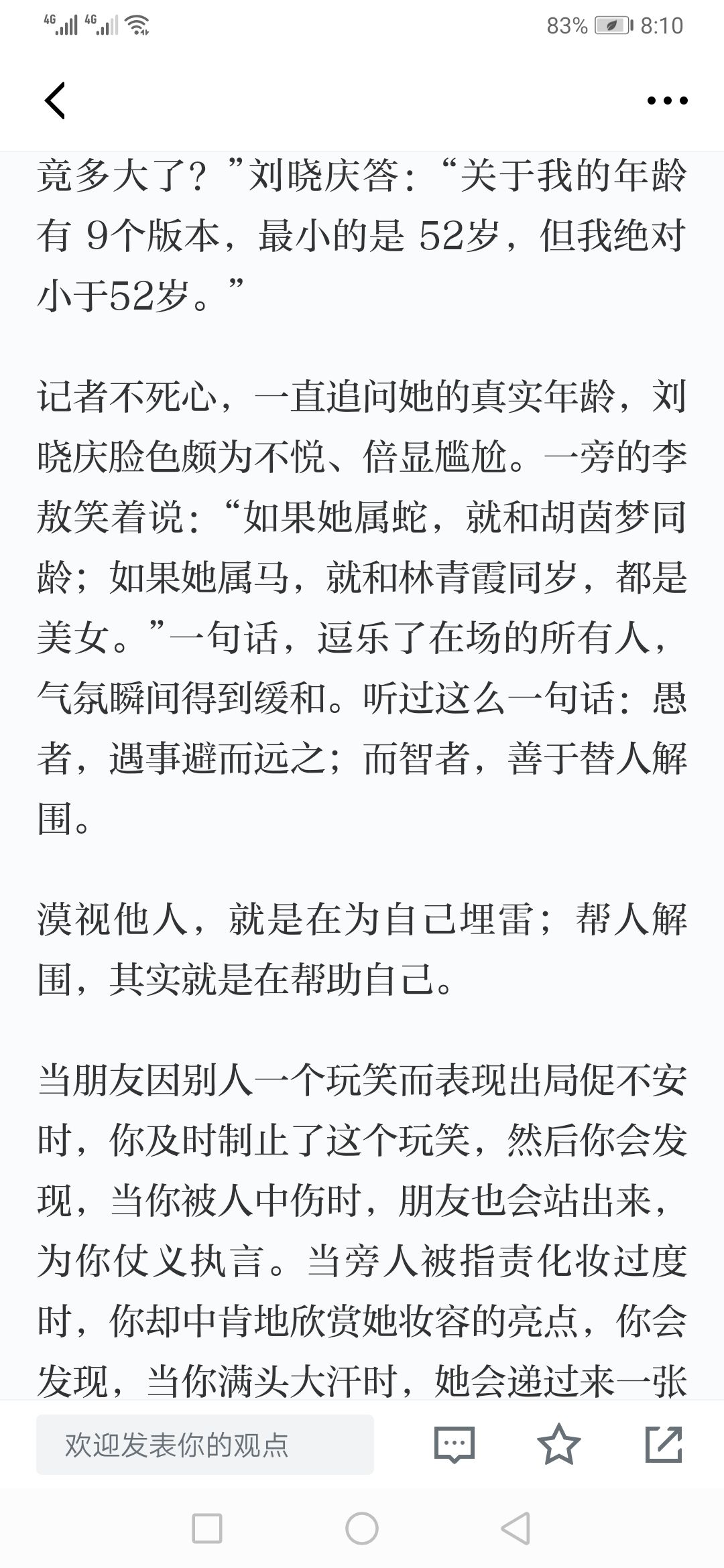This screenshot has height=1568, width=724.
Task: Open the three-dot overflow menu
Action: pos(667,101)
